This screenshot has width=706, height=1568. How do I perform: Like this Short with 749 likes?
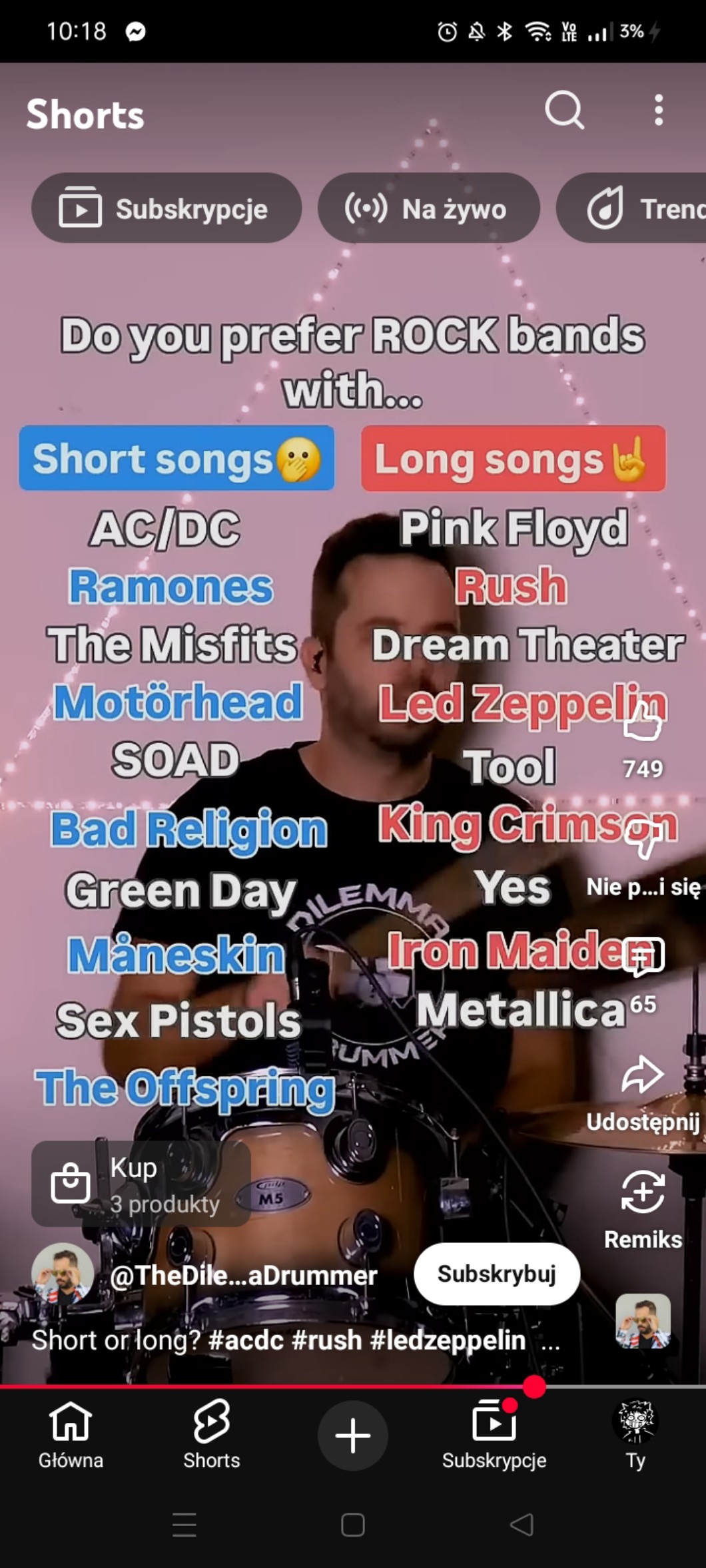coord(642,722)
